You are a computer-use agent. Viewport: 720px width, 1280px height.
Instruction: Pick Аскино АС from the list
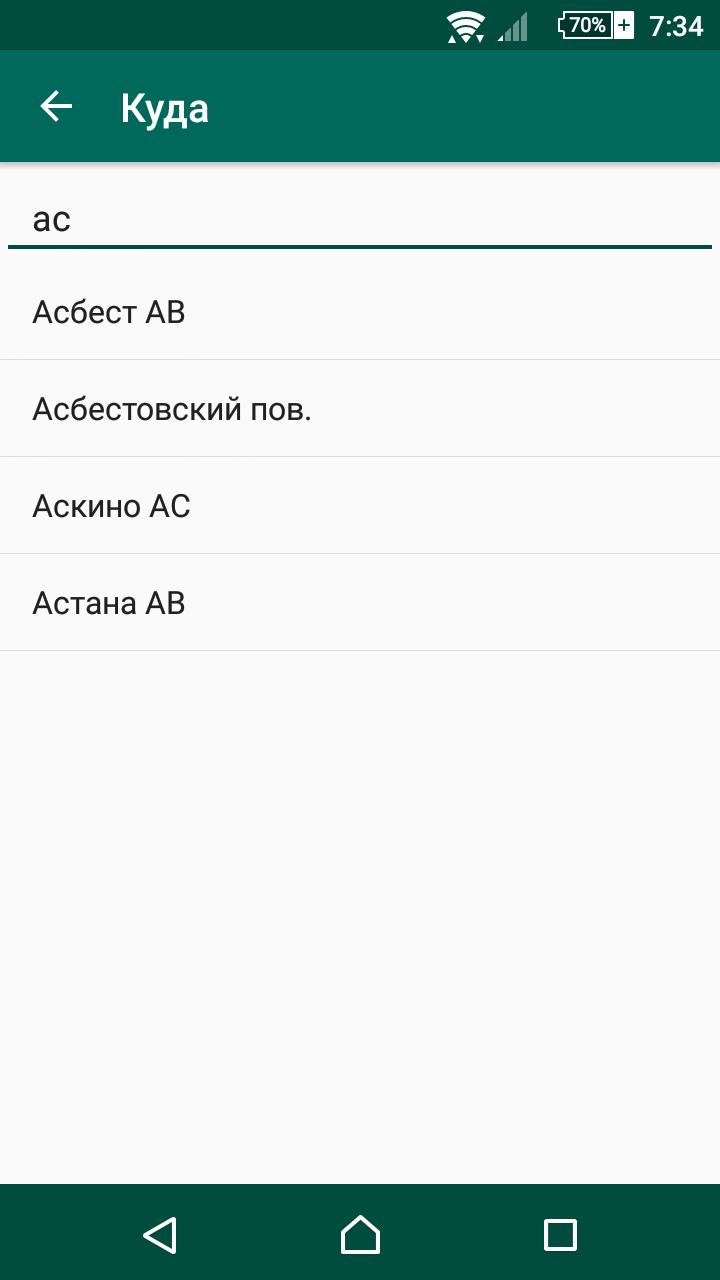360,506
